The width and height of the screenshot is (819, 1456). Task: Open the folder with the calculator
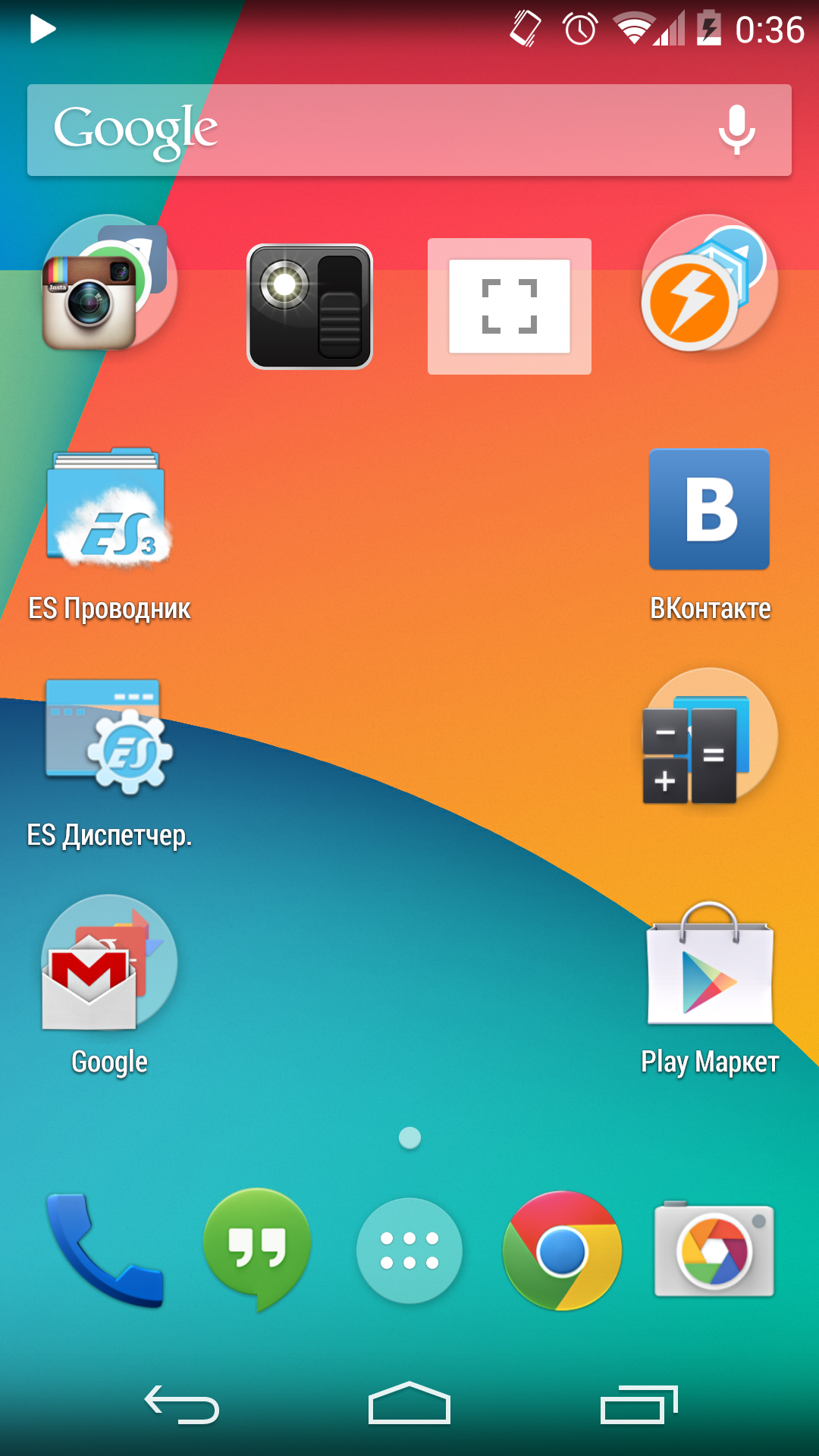pyautogui.click(x=709, y=736)
